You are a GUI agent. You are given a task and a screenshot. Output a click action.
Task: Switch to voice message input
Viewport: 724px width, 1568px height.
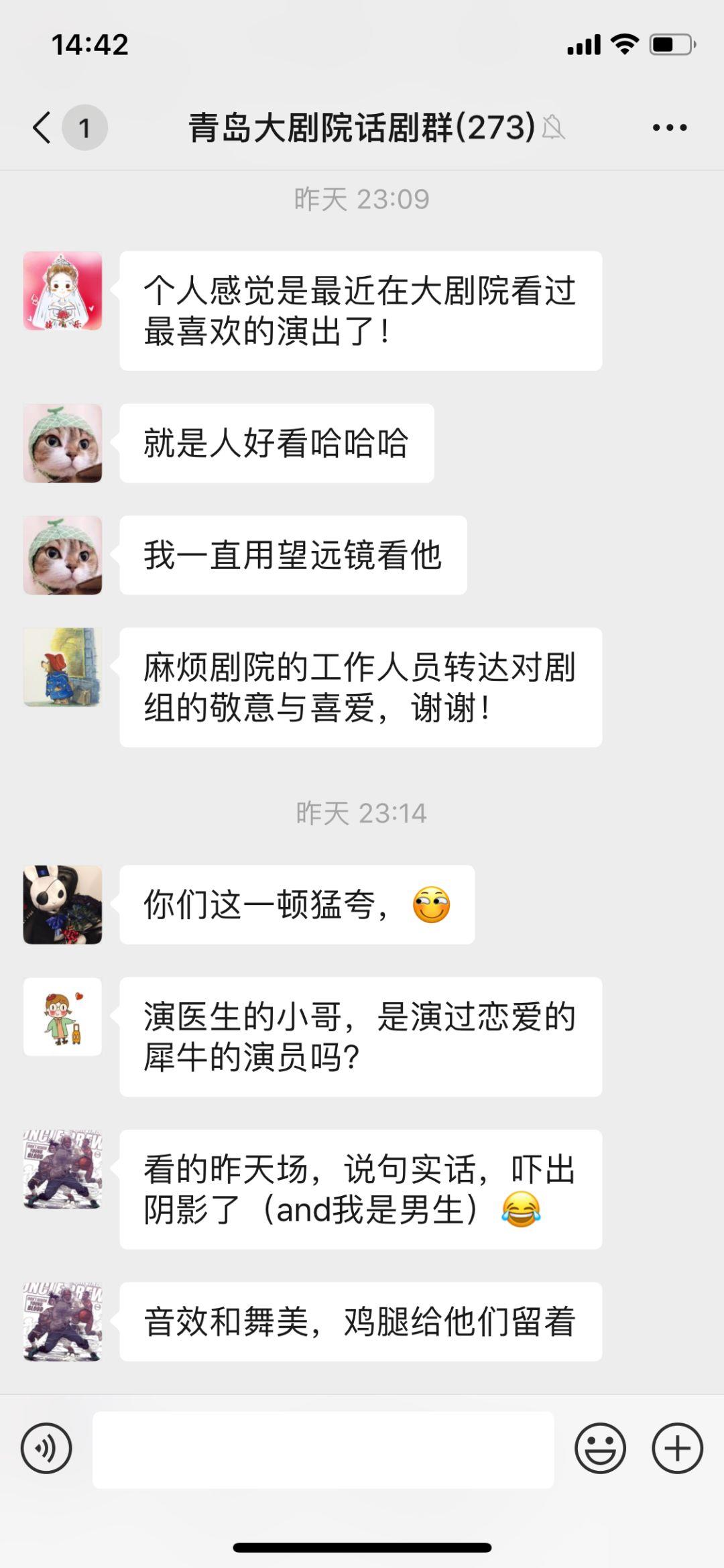(x=46, y=1448)
